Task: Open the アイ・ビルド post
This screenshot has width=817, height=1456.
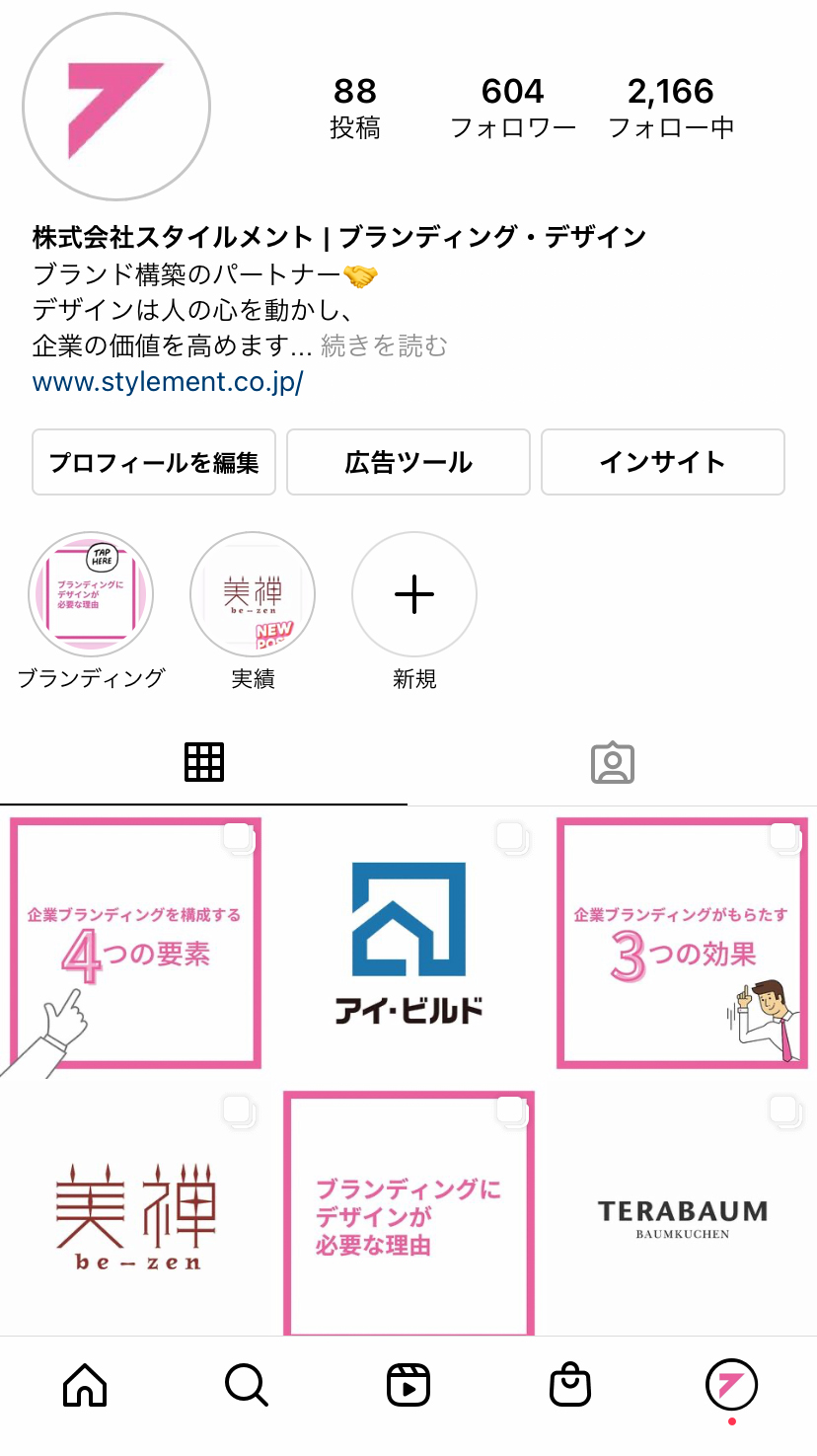Action: 408,944
